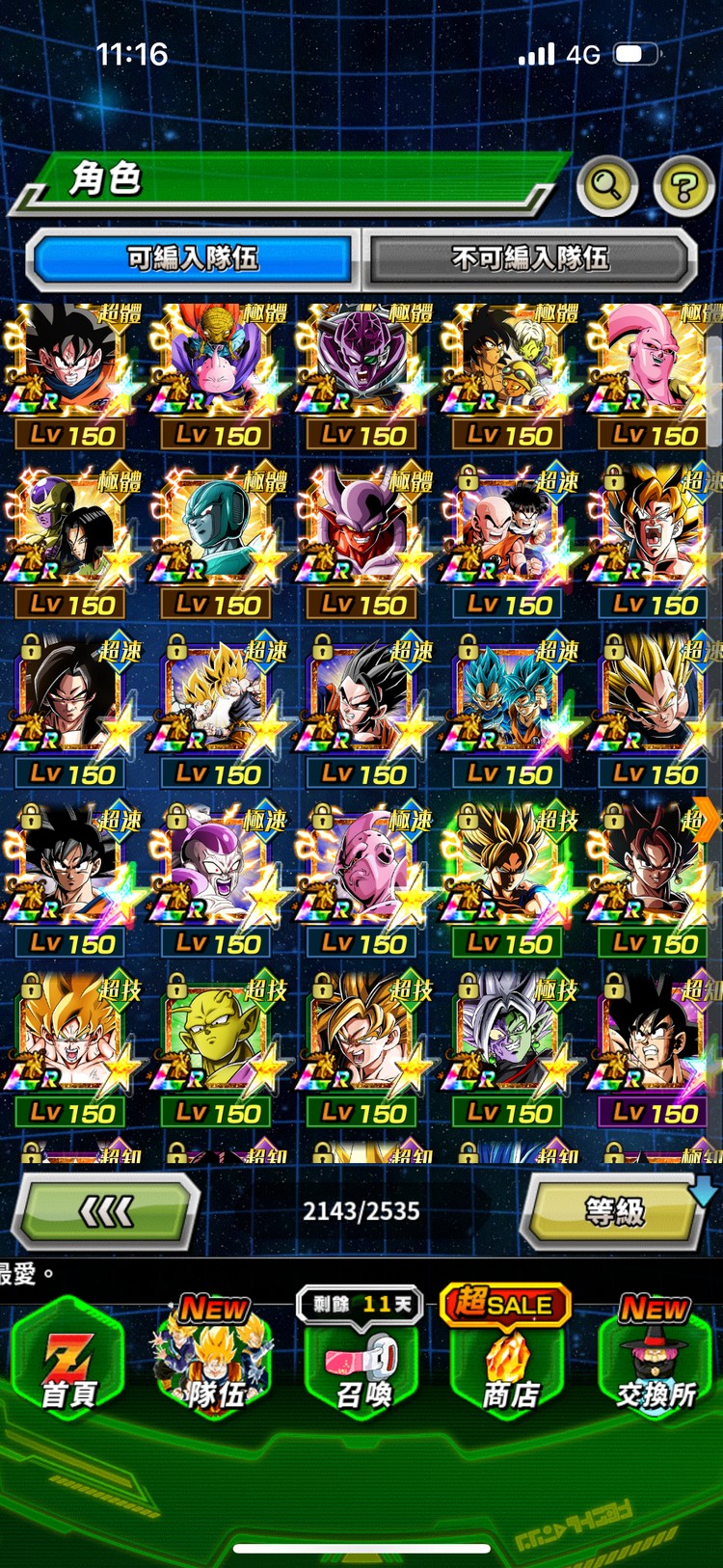Open the help question mark
The image size is (723, 1568).
click(683, 186)
